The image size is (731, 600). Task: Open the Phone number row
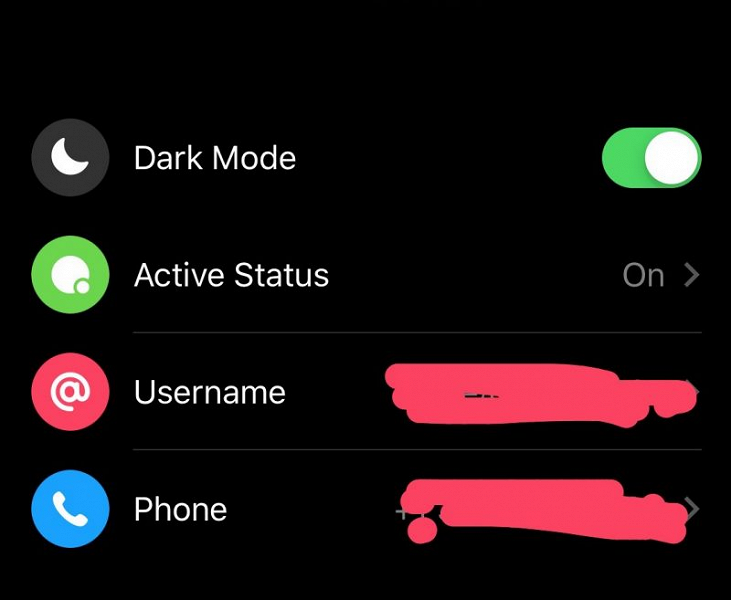click(x=181, y=509)
